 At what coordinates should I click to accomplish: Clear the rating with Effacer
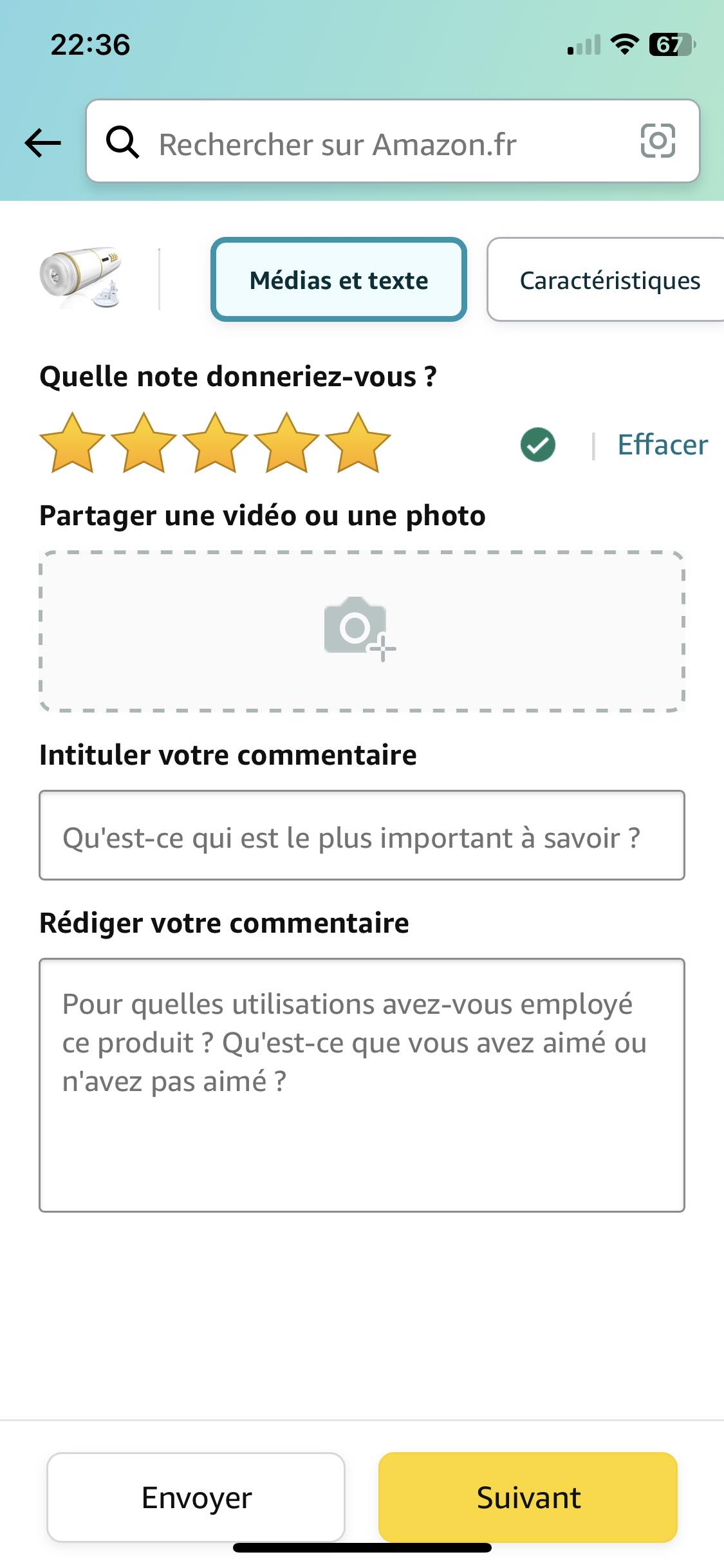tap(662, 445)
